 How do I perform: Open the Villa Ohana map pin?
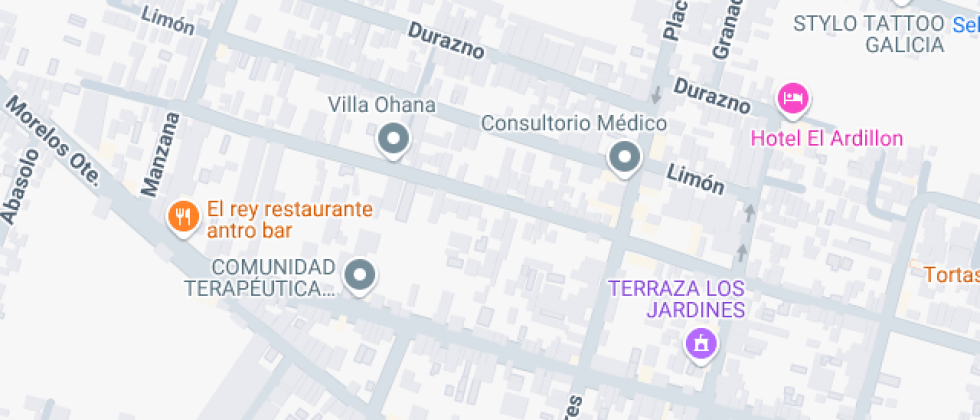(x=394, y=138)
